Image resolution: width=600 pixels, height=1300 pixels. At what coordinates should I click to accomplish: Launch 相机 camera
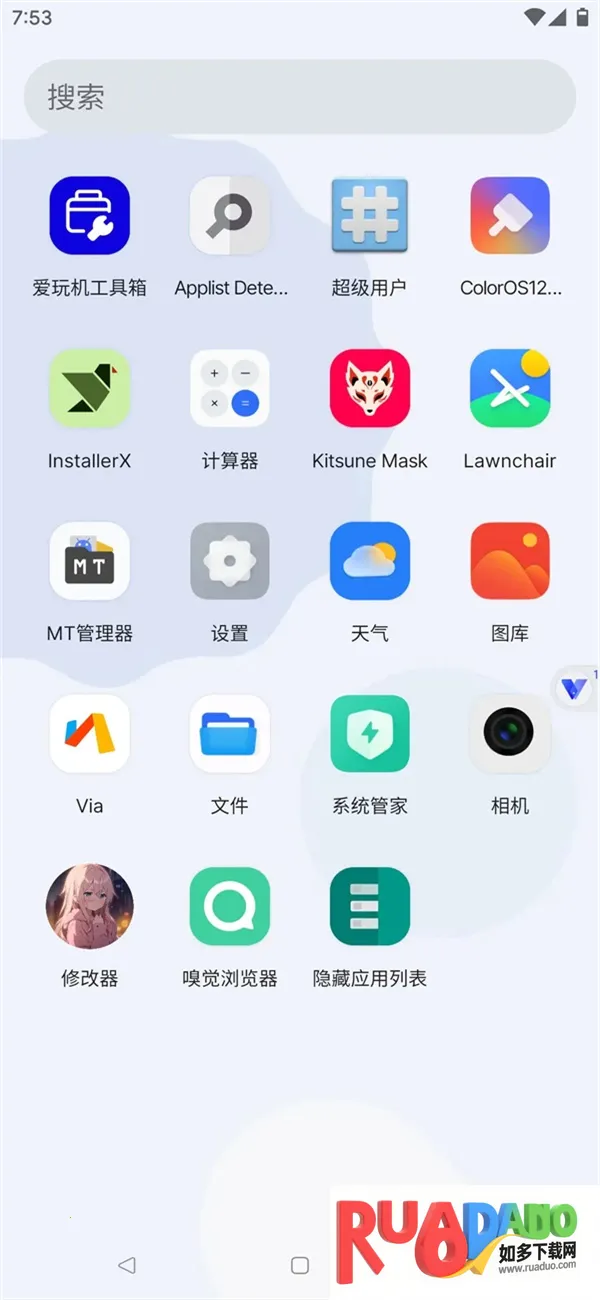510,734
